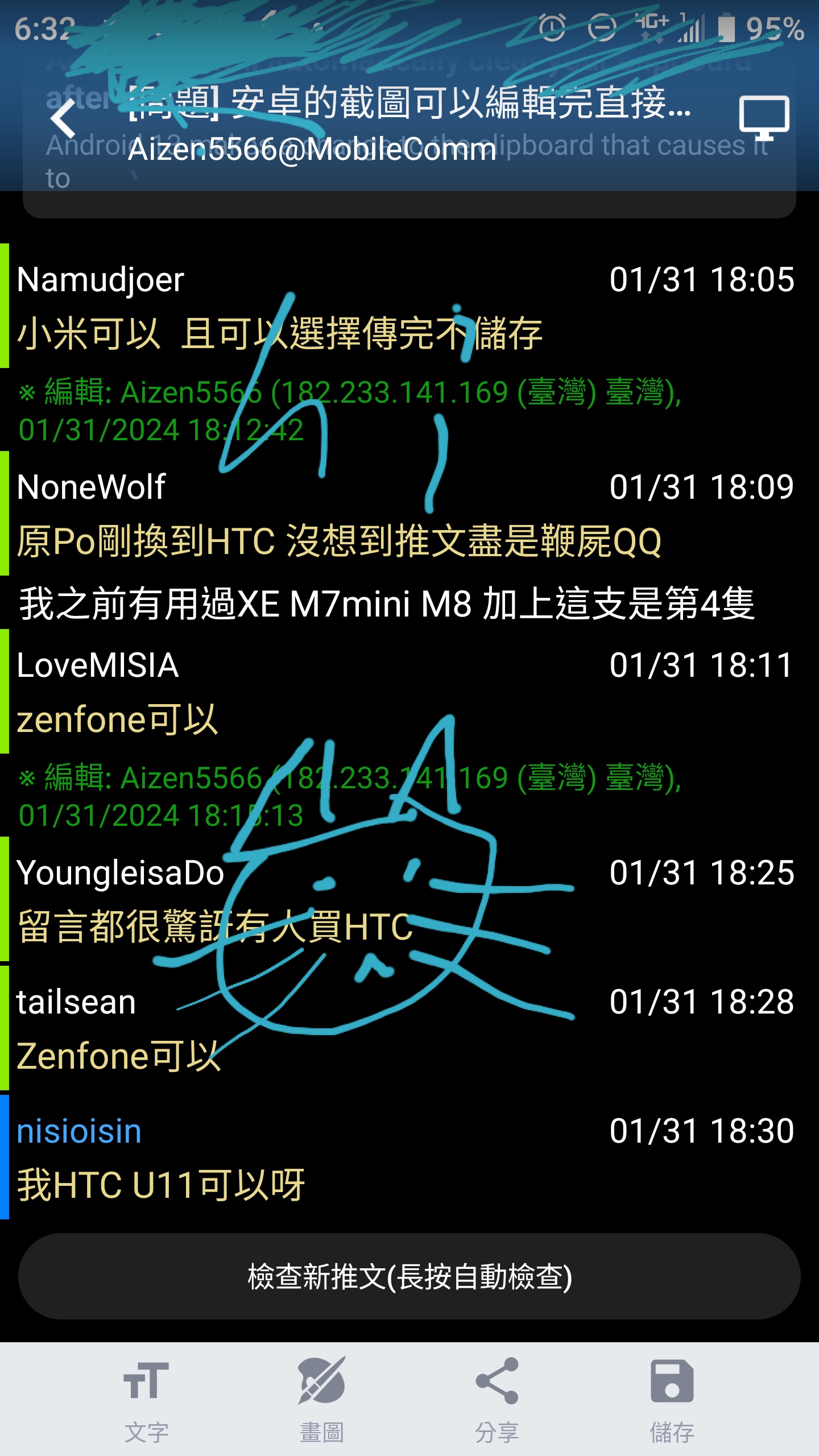Select the 畫圖 drawing tool
Viewport: 819px width, 1456px height.
click(x=321, y=1399)
